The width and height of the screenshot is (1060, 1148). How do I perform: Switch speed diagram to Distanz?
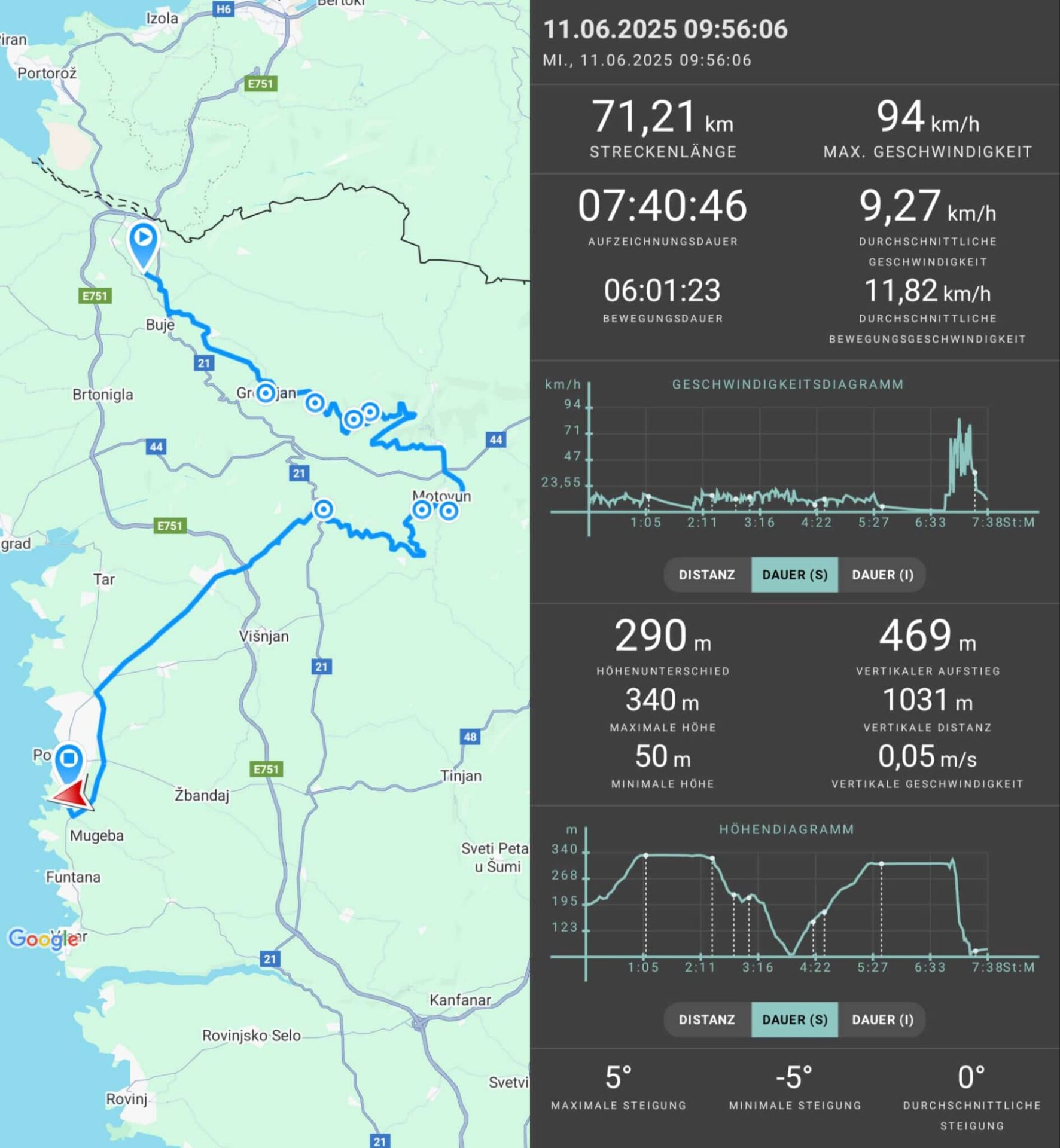(x=706, y=575)
